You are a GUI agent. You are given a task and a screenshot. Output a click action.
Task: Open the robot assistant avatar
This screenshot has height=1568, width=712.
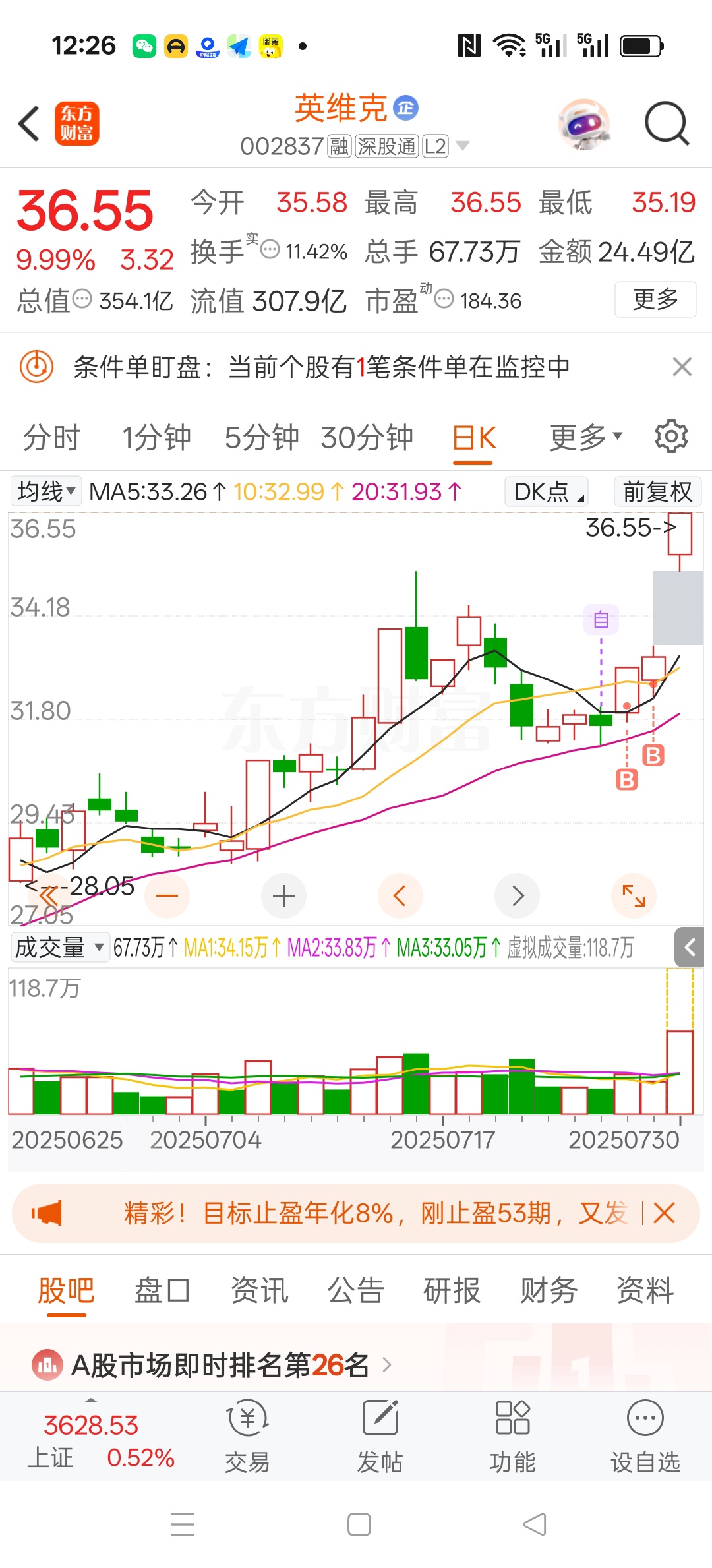point(584,124)
